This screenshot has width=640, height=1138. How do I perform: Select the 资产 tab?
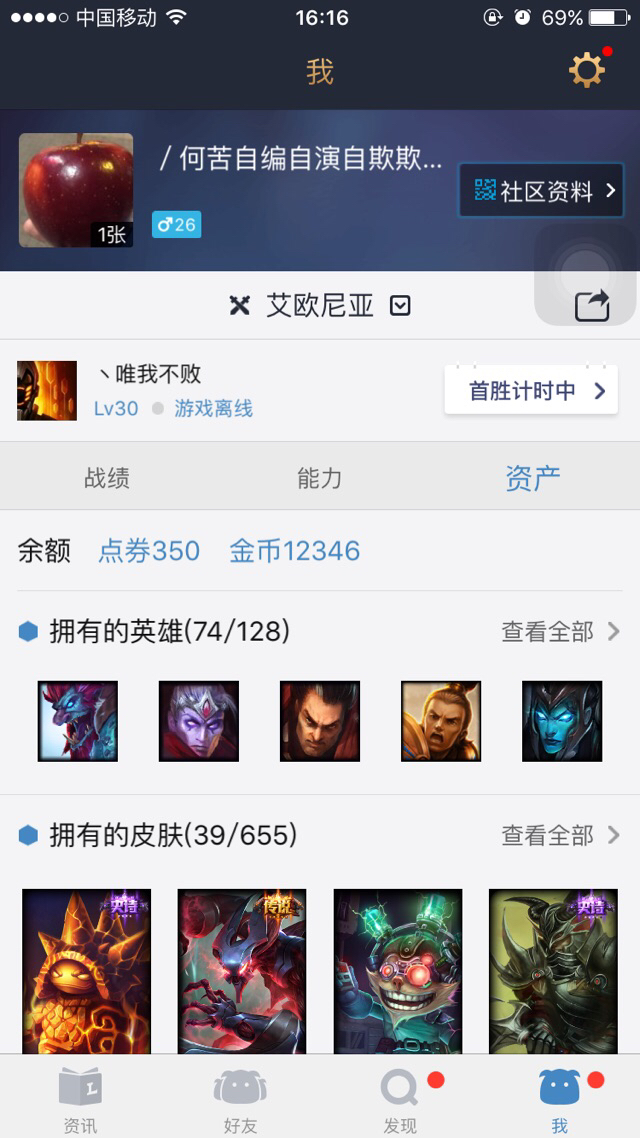533,478
